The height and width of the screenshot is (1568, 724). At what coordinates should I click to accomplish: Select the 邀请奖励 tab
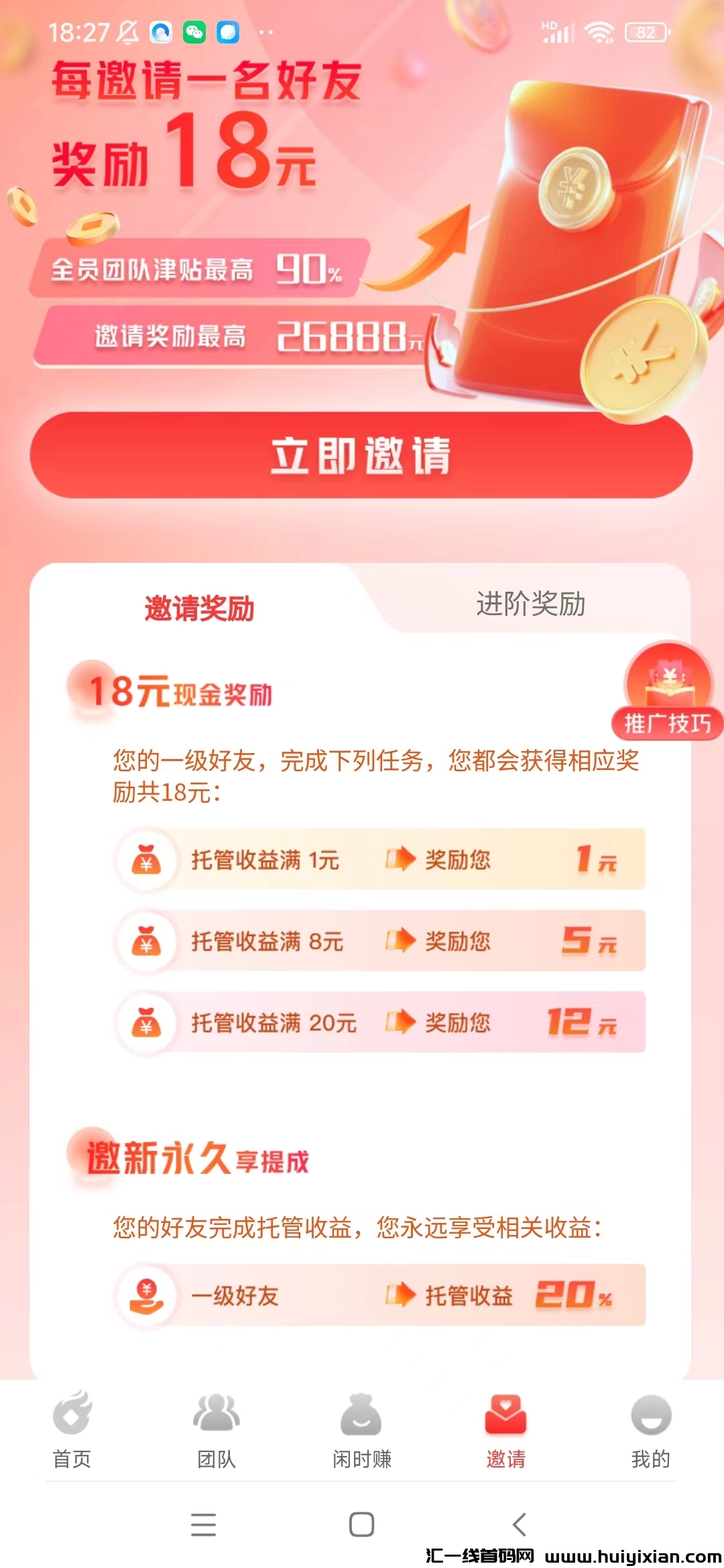[x=199, y=608]
